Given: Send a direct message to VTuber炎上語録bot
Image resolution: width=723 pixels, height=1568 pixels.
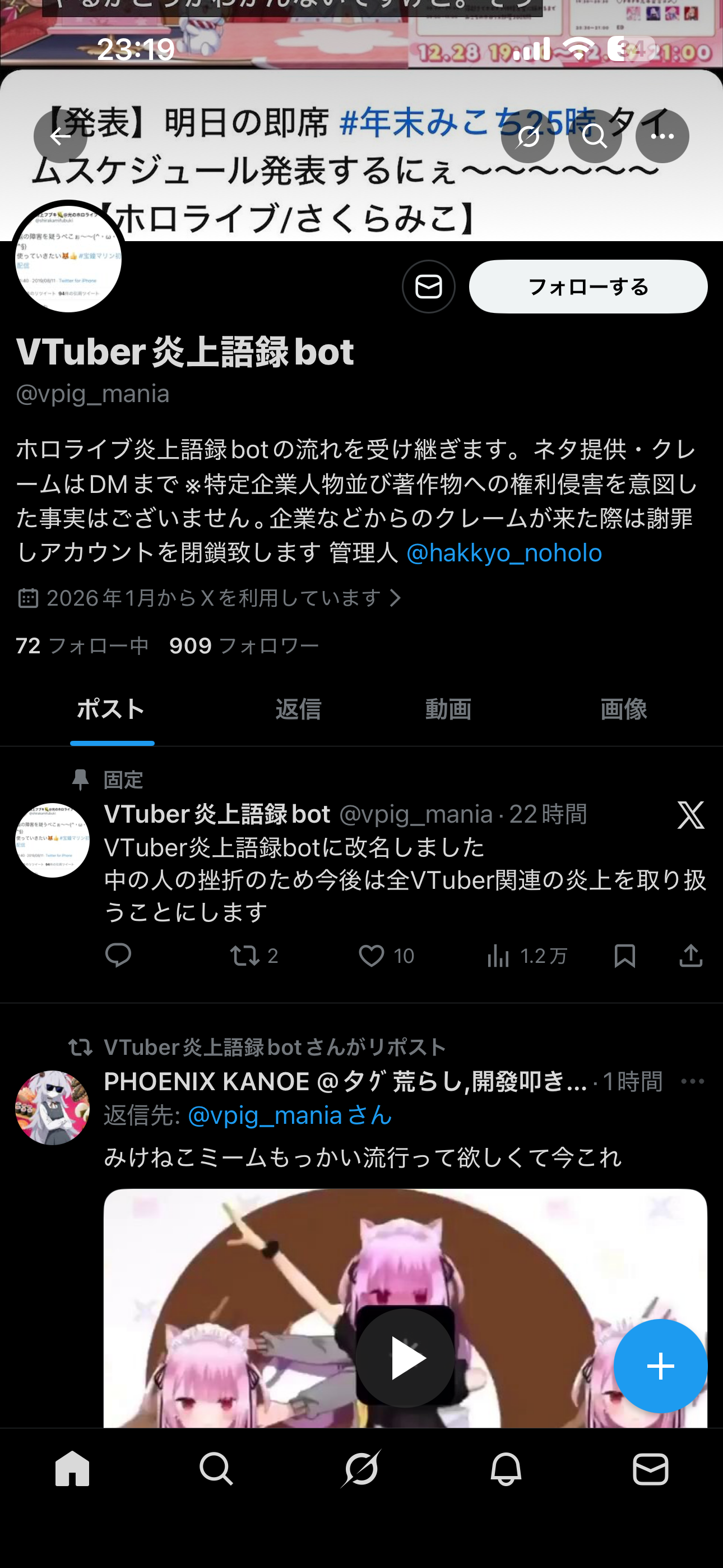Looking at the screenshot, I should coord(428,287).
